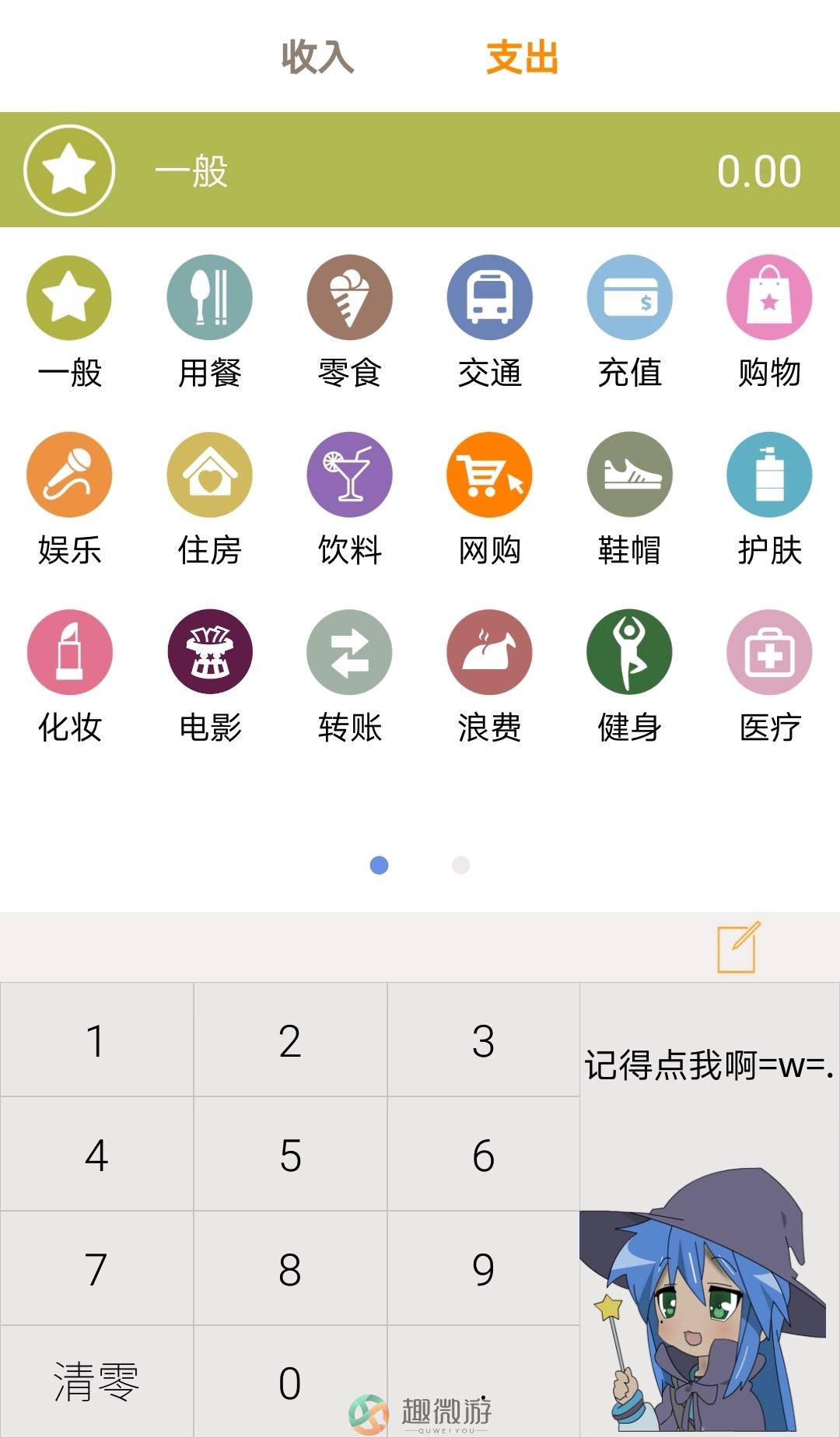The image size is (840, 1438).
Task: Switch to the 支出 tab
Action: point(522,57)
